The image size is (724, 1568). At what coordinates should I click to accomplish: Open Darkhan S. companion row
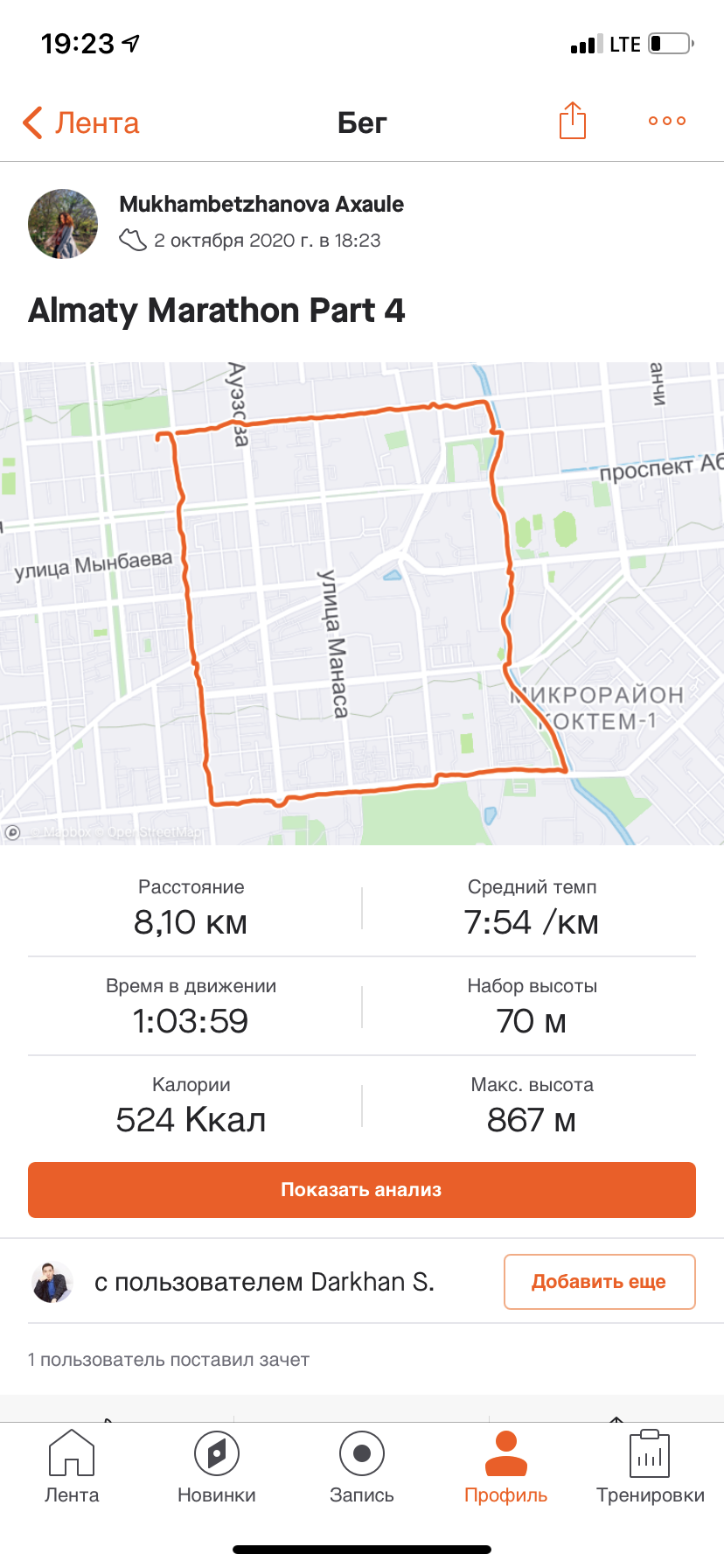click(262, 1282)
